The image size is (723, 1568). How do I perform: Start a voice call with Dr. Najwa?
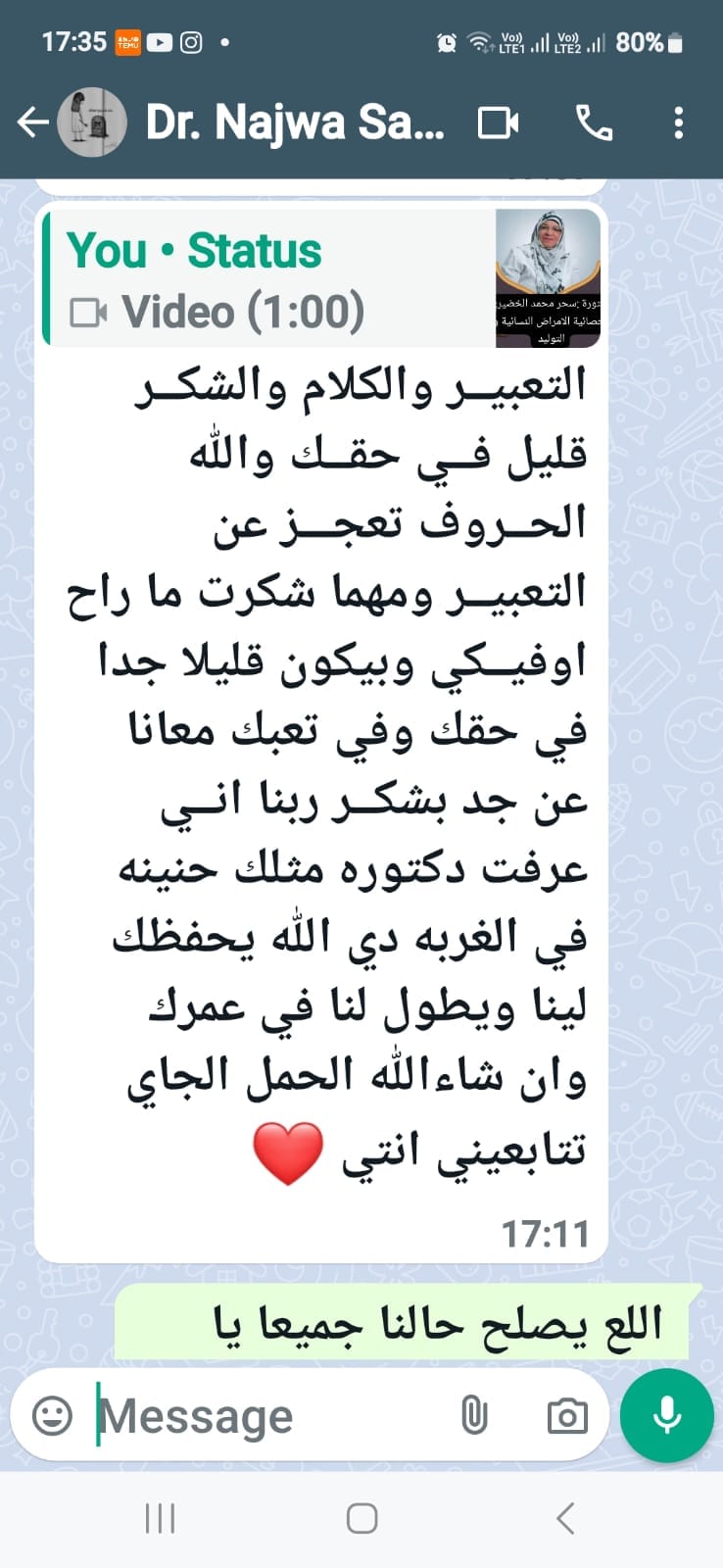(x=595, y=122)
